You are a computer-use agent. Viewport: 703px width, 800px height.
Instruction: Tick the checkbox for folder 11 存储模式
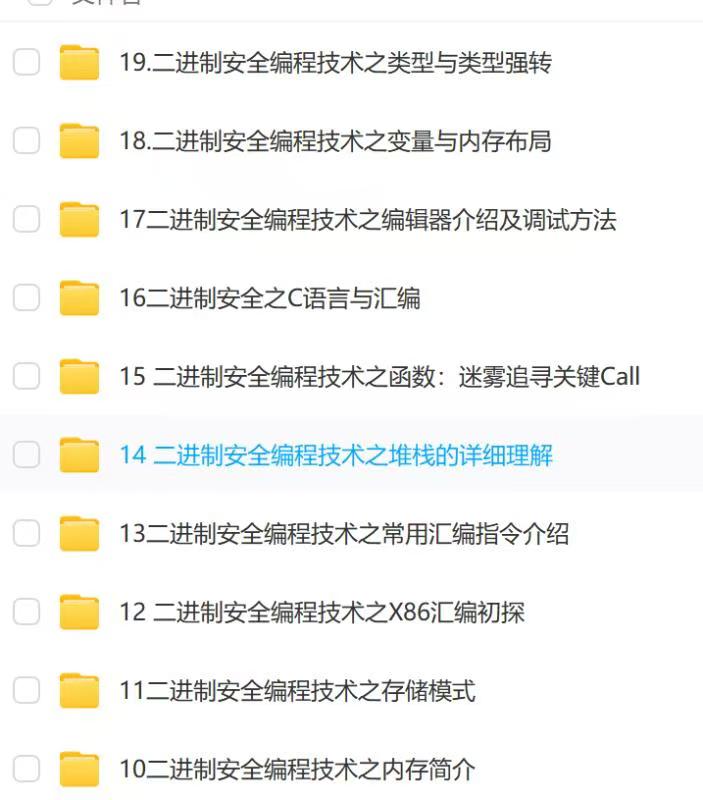pos(26,690)
